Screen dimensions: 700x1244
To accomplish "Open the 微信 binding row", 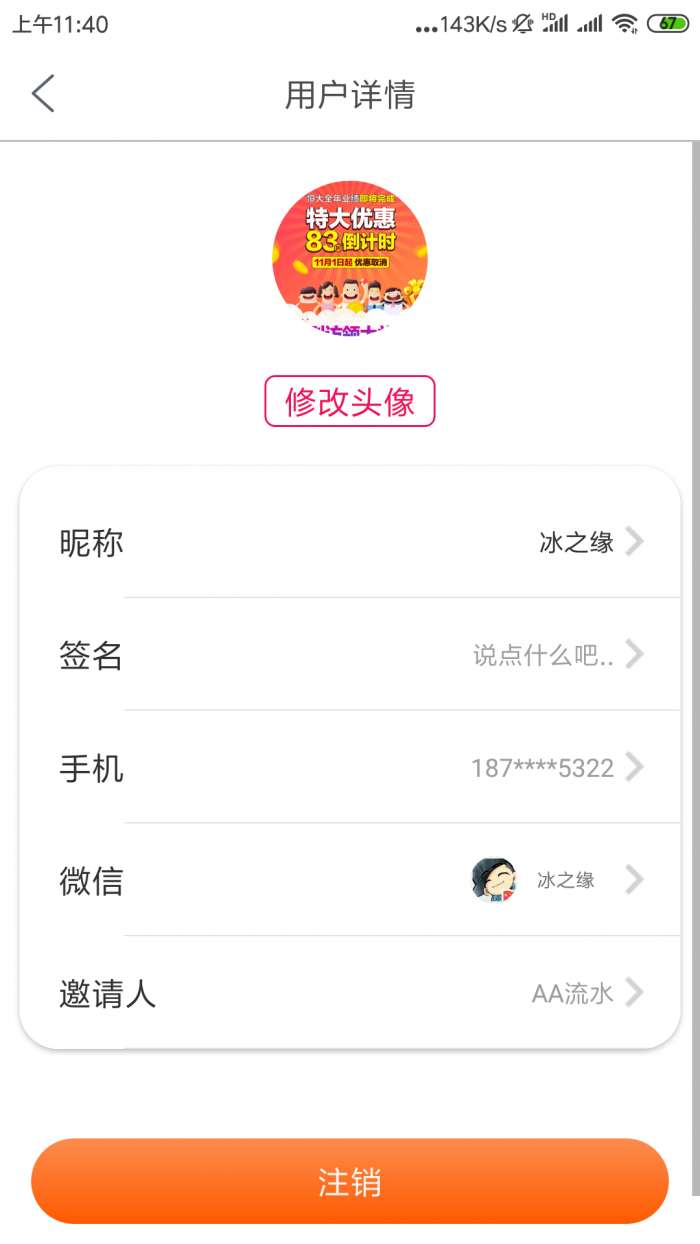I will click(350, 880).
